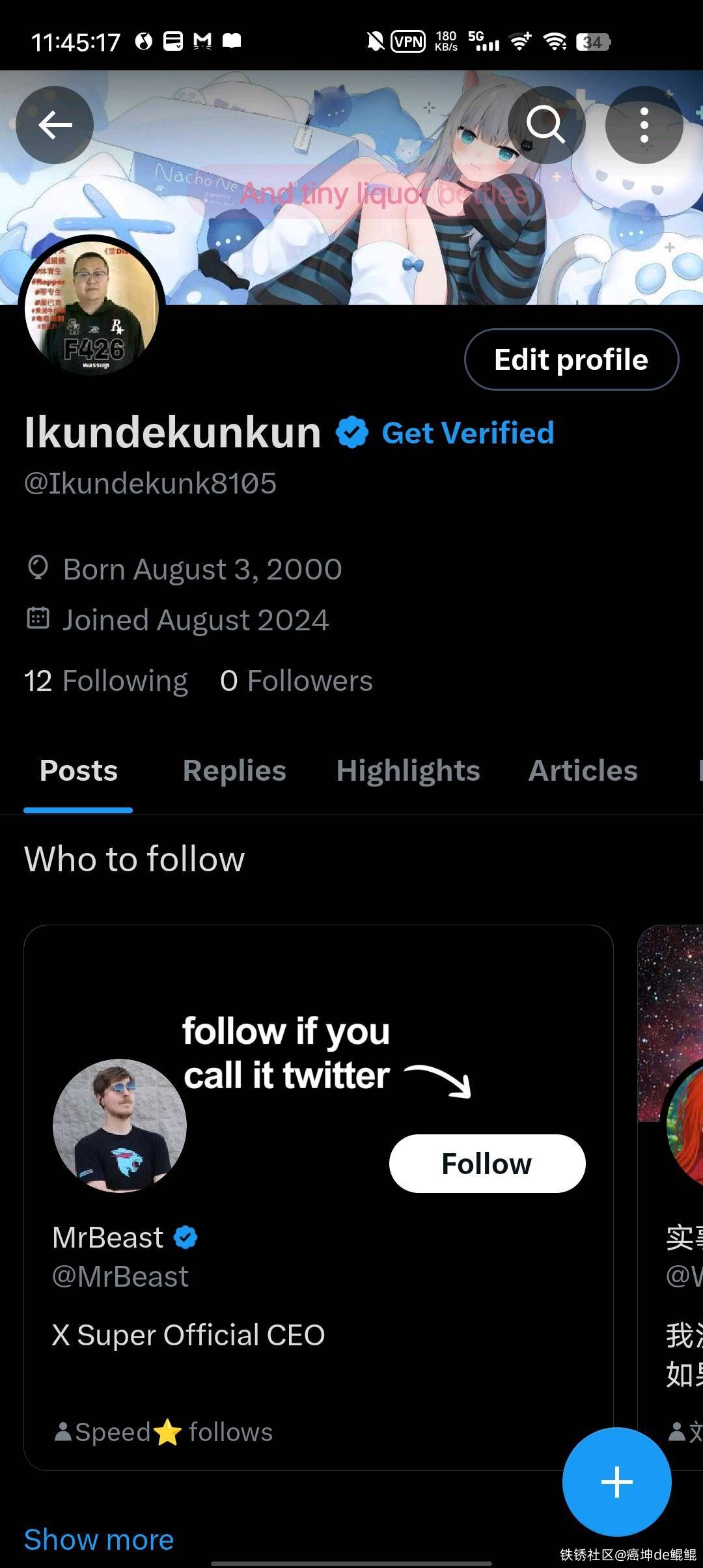
Task: Switch to the Highlights tab
Action: (408, 771)
